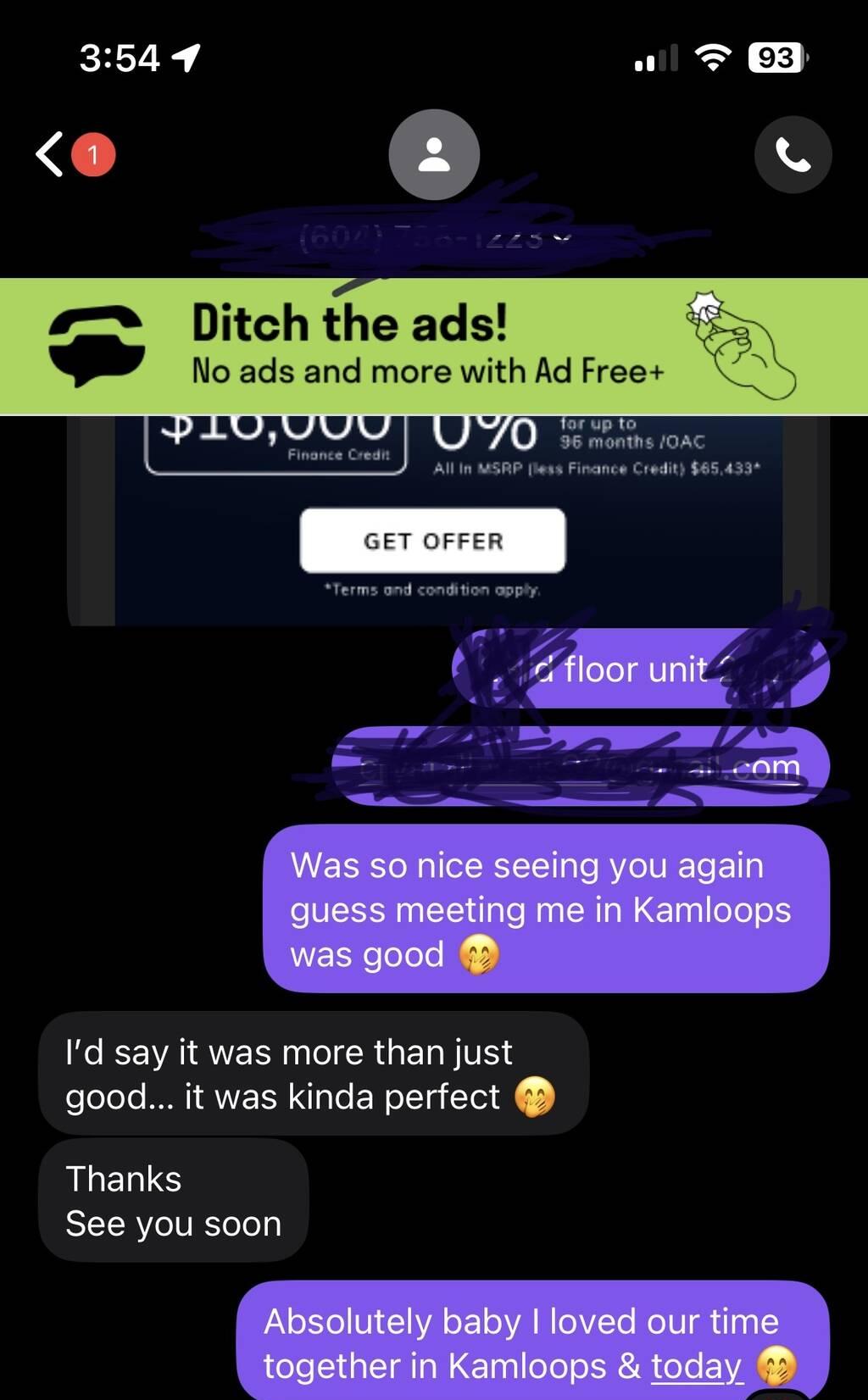Open the scribbled email address link

click(x=581, y=768)
